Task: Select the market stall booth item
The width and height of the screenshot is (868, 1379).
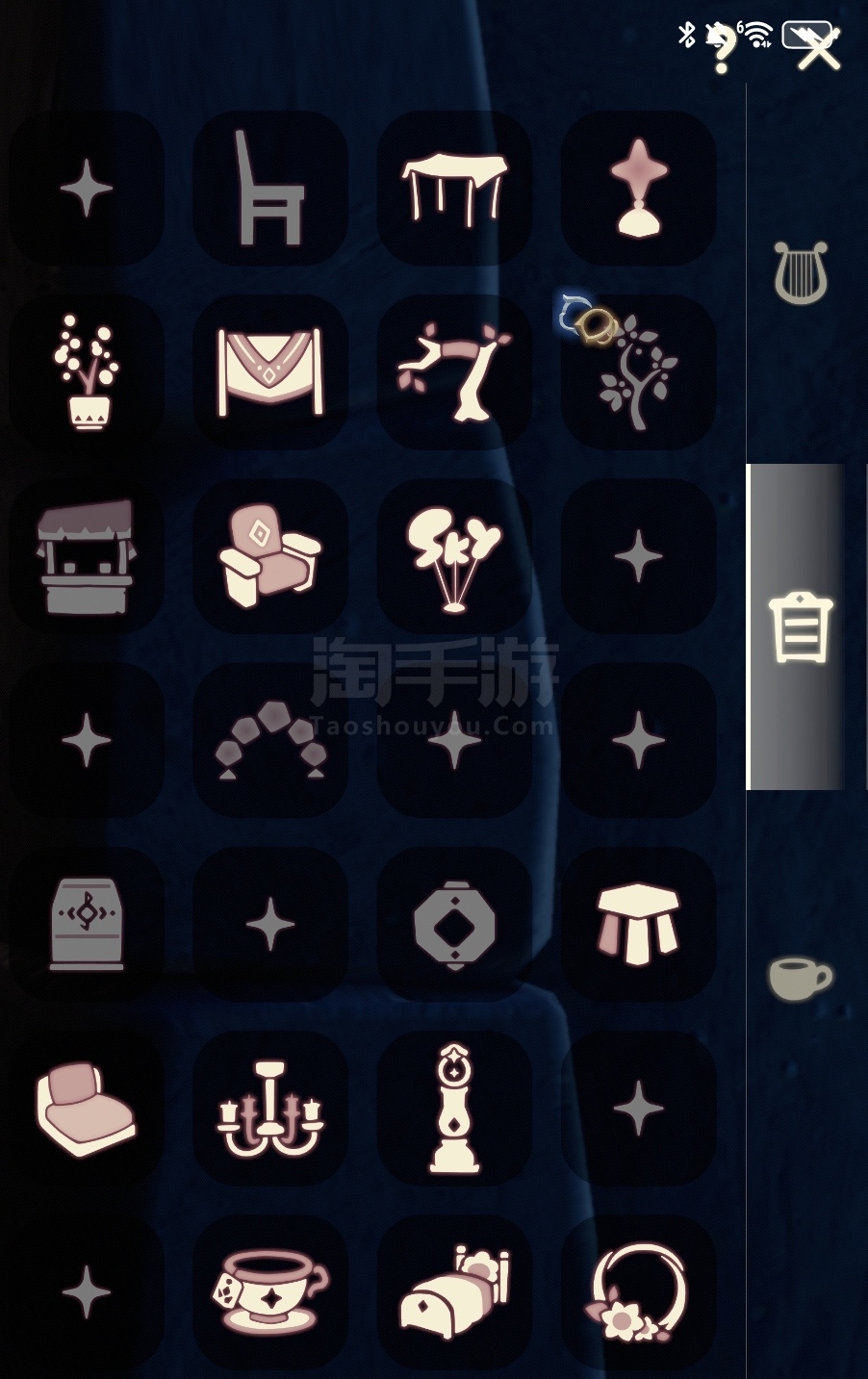Action: pyautogui.click(x=87, y=556)
